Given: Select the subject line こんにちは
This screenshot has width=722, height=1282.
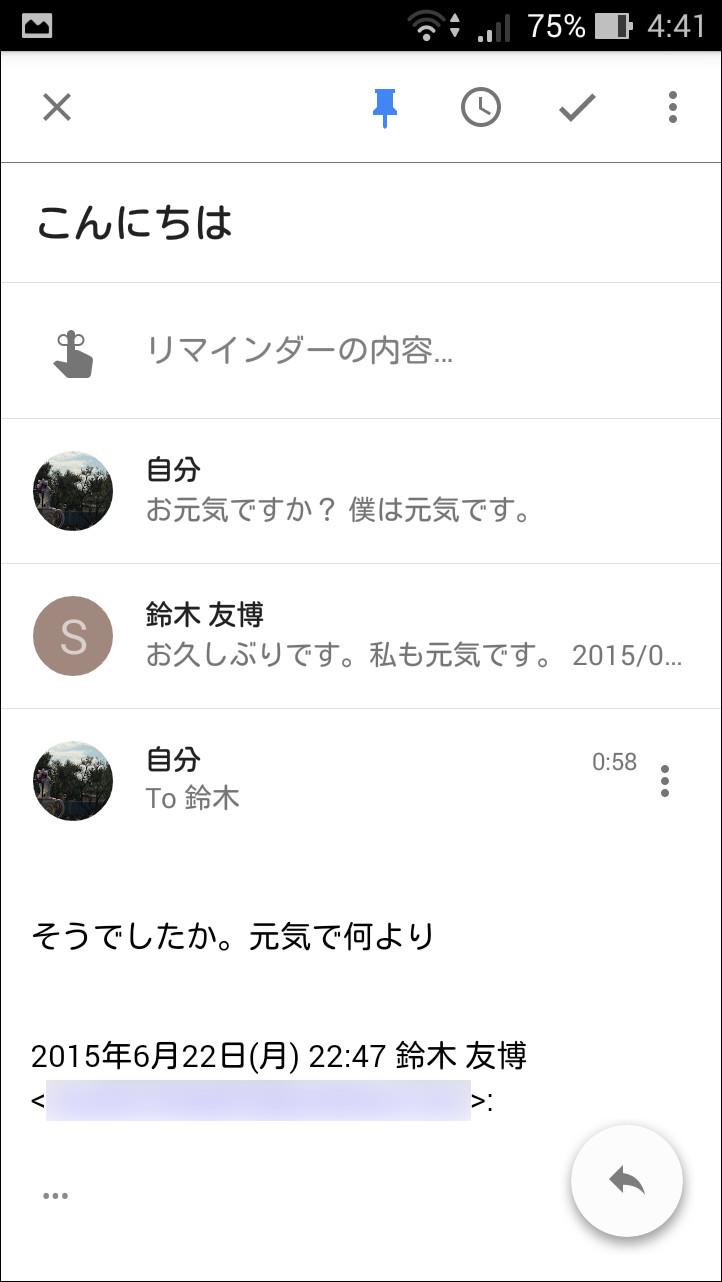Looking at the screenshot, I should [x=135, y=222].
